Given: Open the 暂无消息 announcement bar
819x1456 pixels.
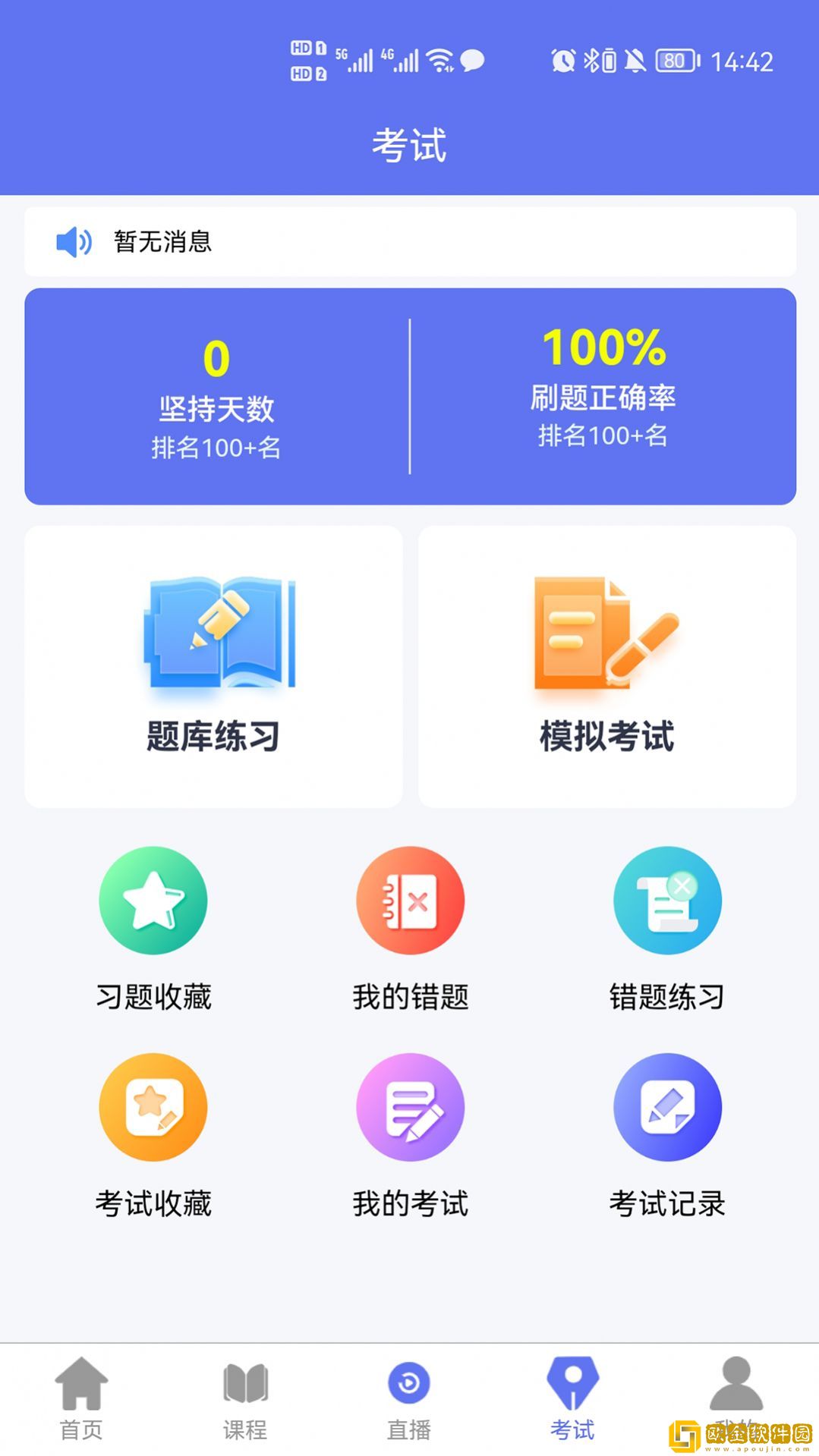Looking at the screenshot, I should point(410,241).
